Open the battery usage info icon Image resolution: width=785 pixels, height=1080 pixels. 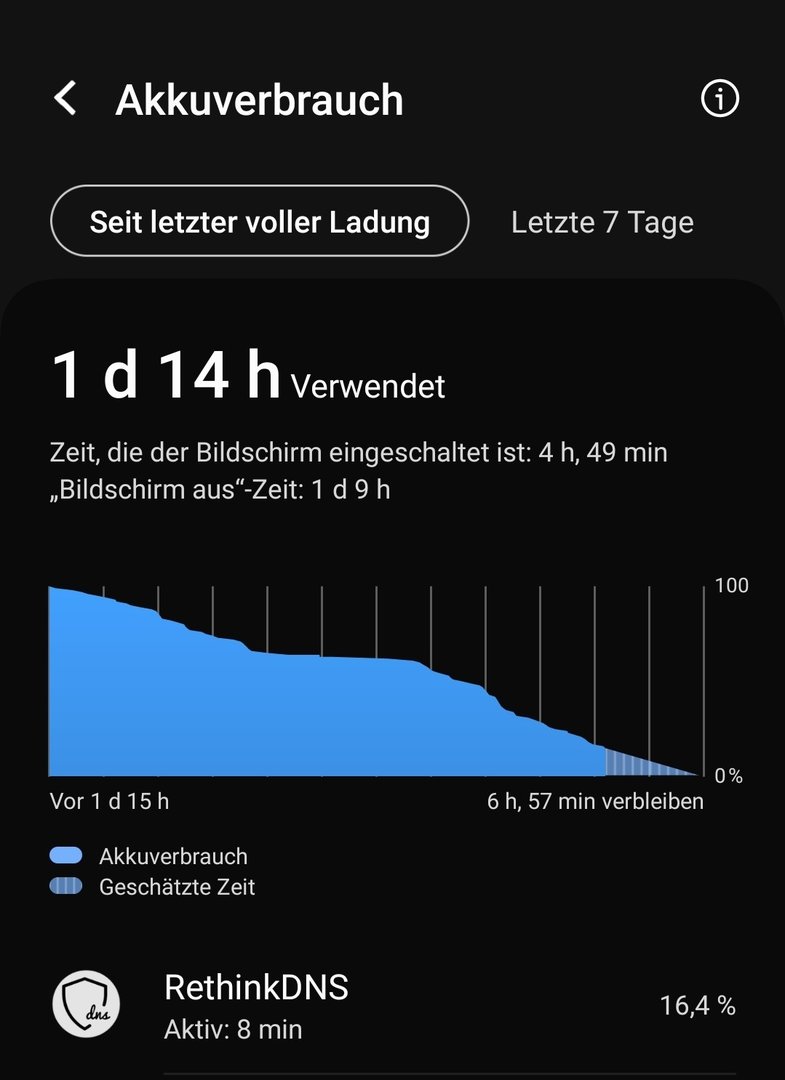coord(720,99)
